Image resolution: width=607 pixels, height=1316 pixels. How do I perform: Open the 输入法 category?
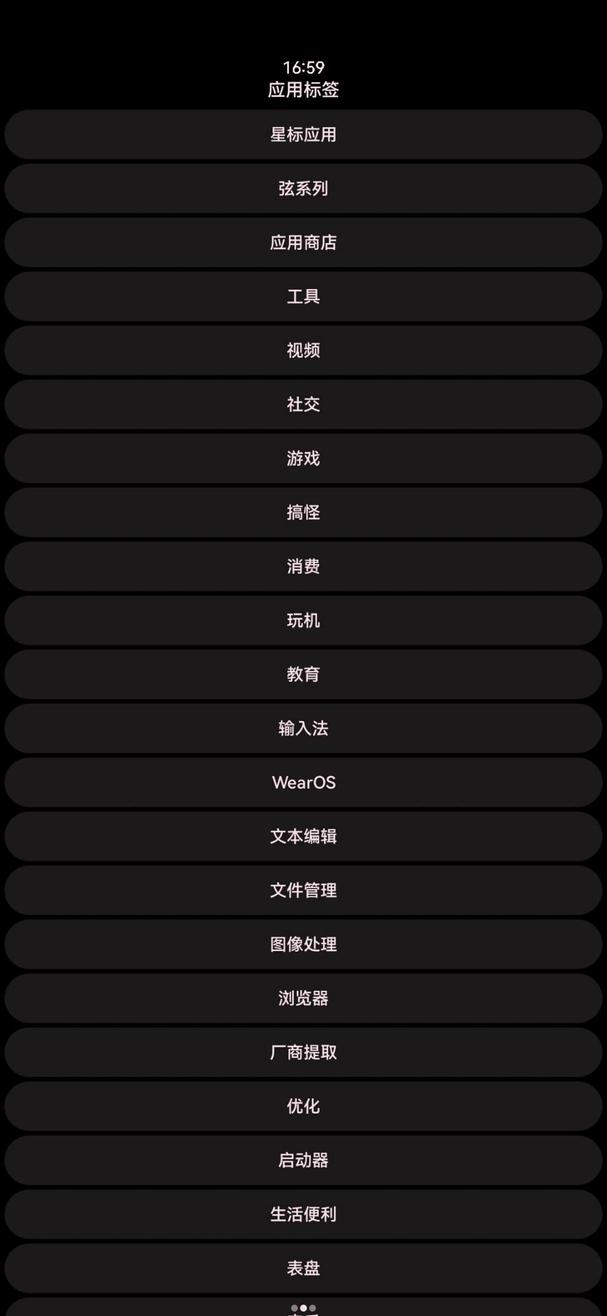tap(303, 728)
